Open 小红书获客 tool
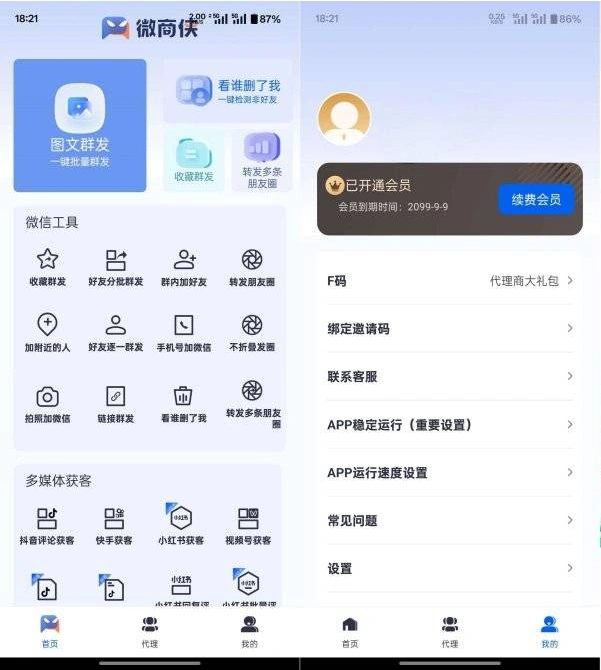601x670 pixels. click(181, 526)
